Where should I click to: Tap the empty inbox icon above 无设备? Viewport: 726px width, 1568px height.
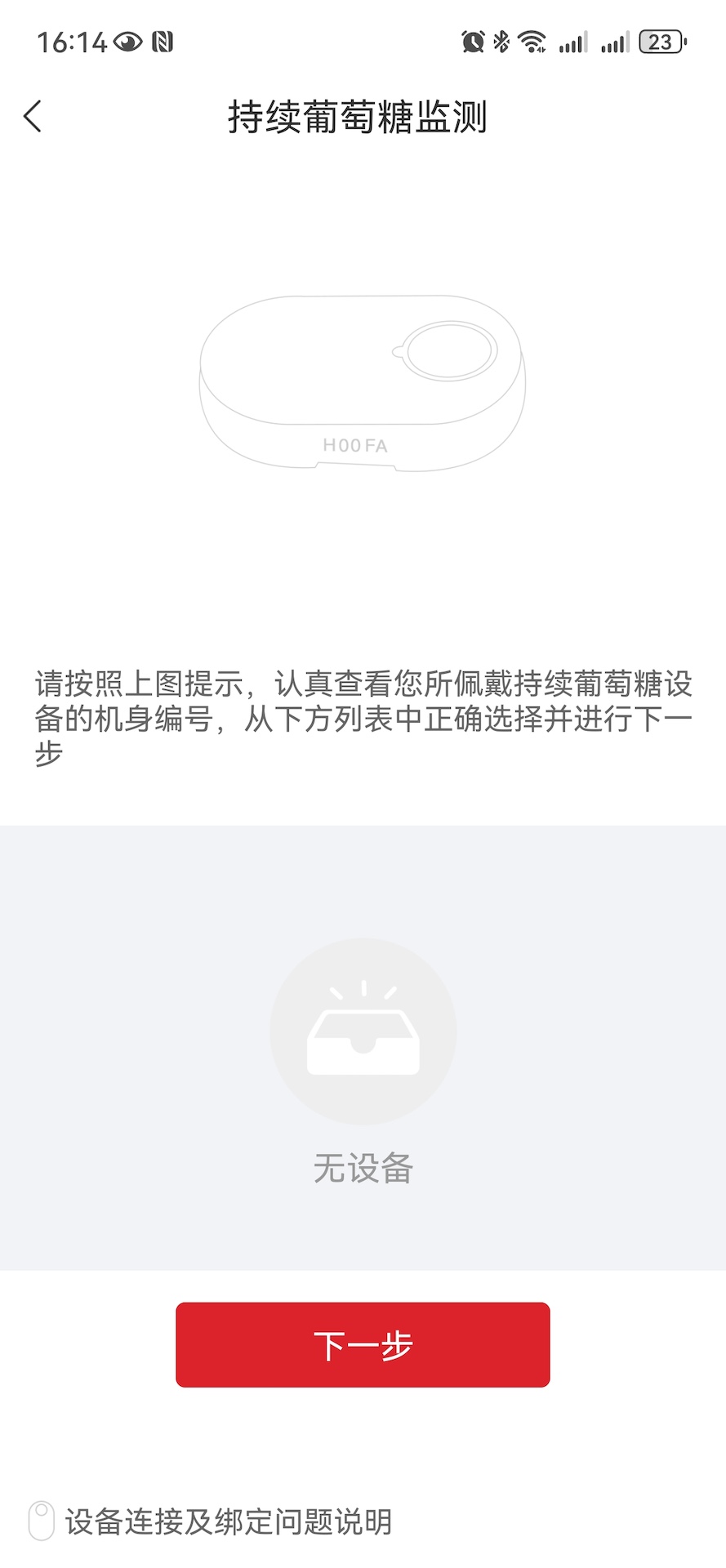pyautogui.click(x=362, y=1033)
